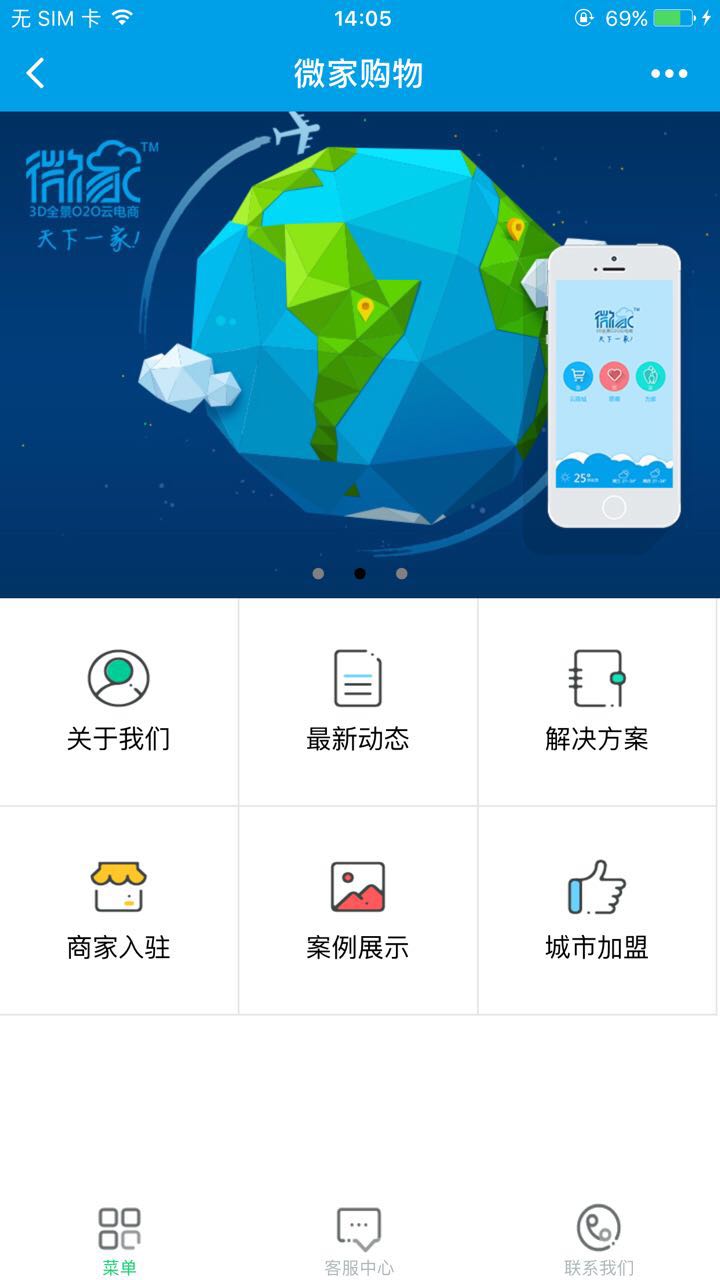This screenshot has height=1280, width=720.
Task: Switch to the 菜单 tab
Action: click(119, 1241)
